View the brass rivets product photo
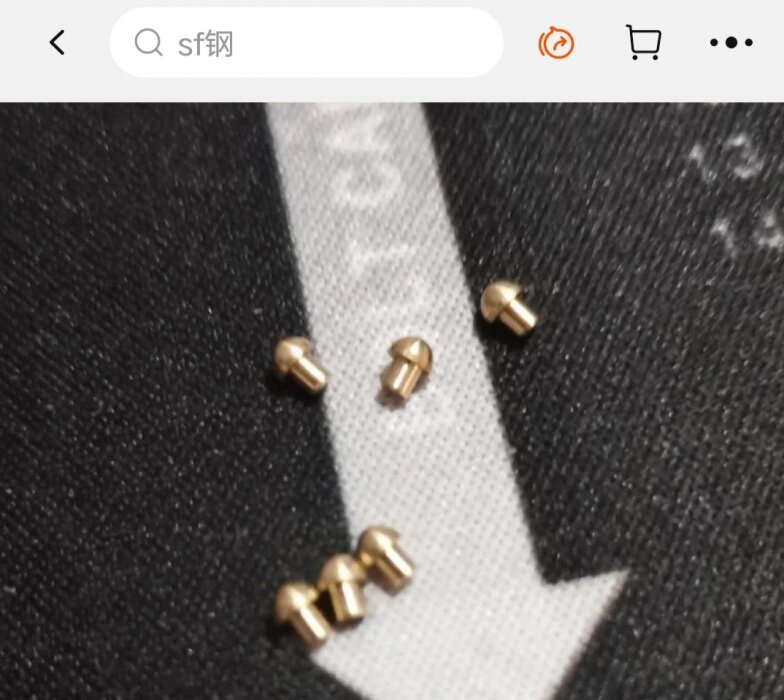Image resolution: width=784 pixels, height=700 pixels. click(392, 400)
